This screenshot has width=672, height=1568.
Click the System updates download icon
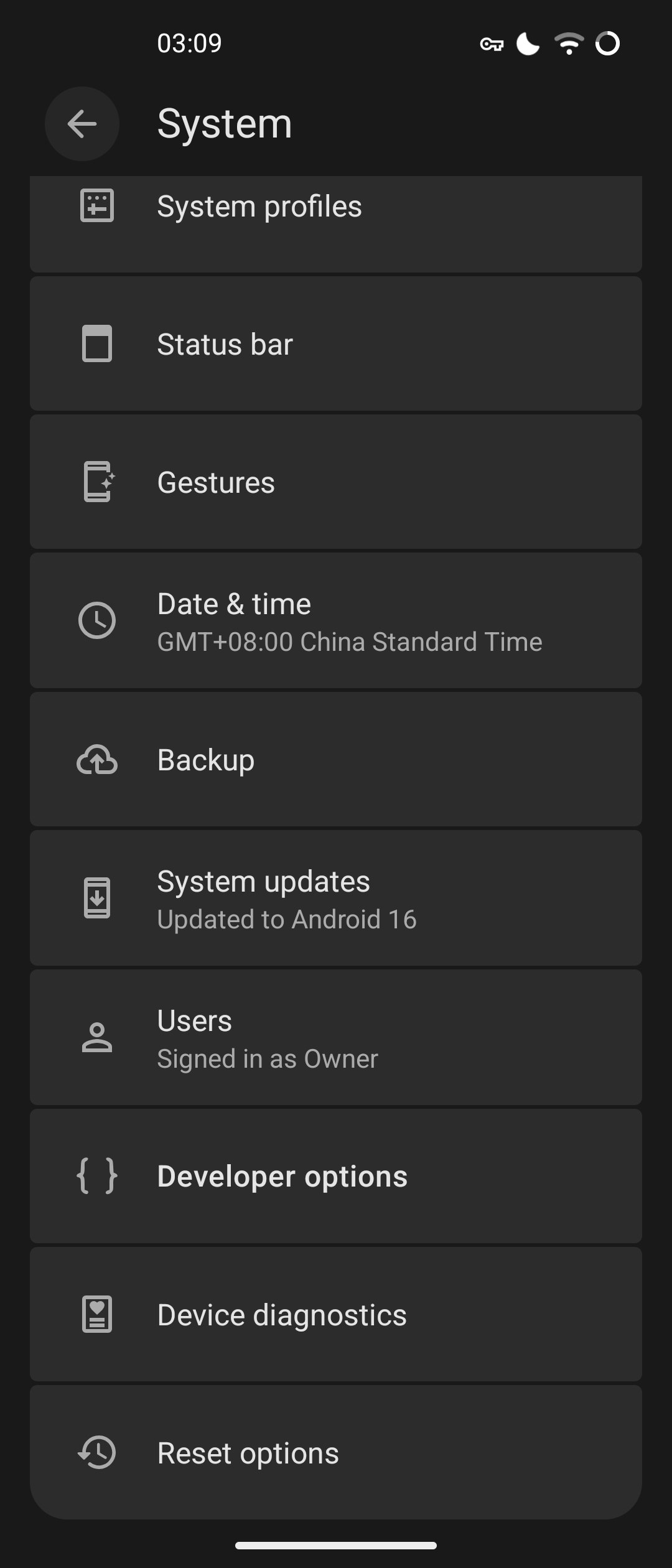97,897
